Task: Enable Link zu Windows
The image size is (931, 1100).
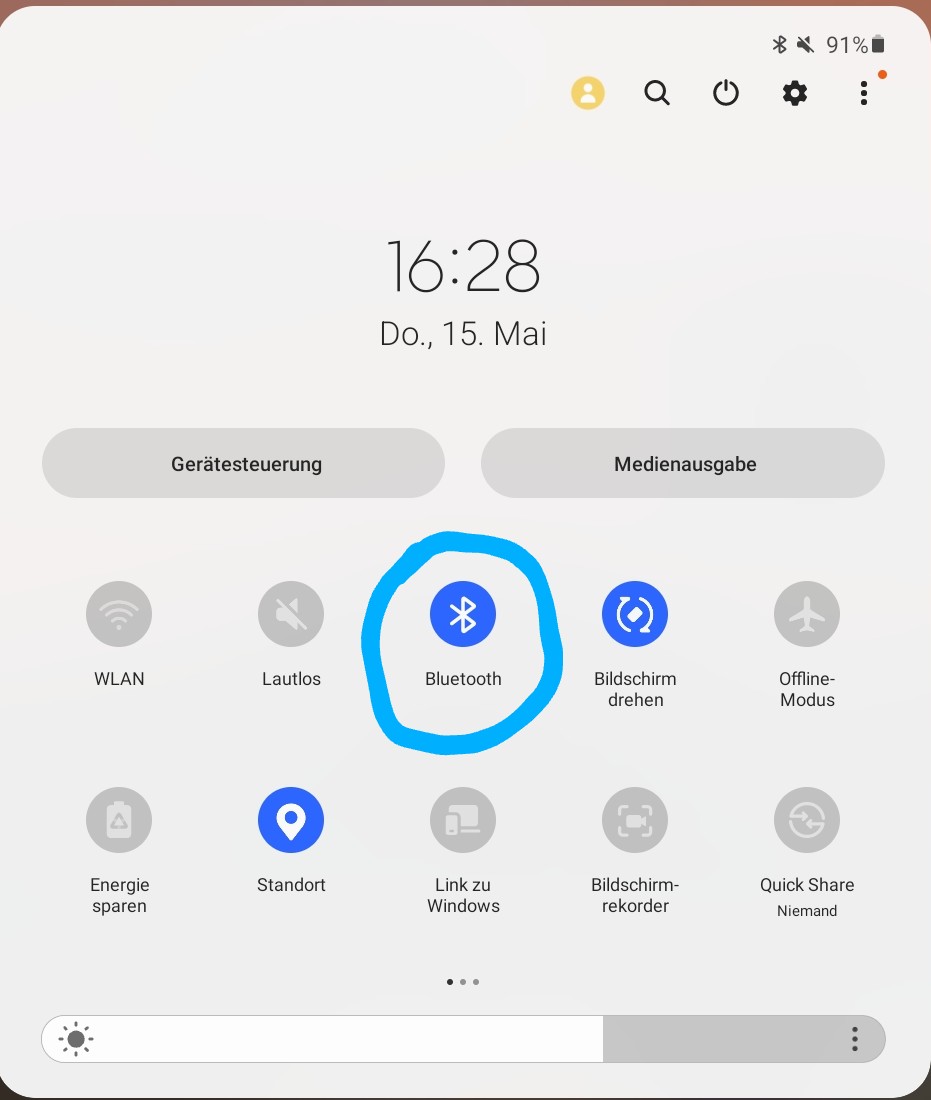Action: coord(463,820)
